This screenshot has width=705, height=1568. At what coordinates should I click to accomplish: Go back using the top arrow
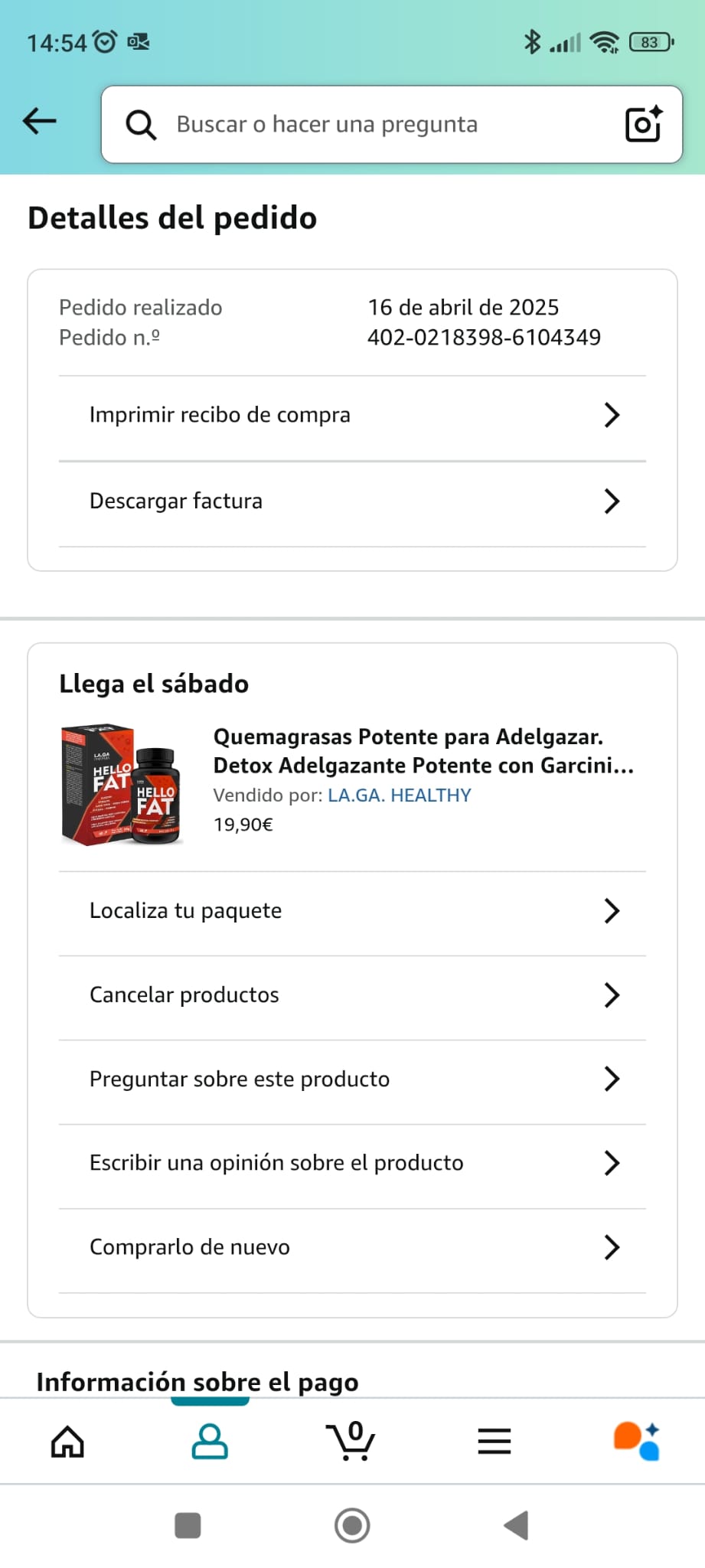point(40,121)
